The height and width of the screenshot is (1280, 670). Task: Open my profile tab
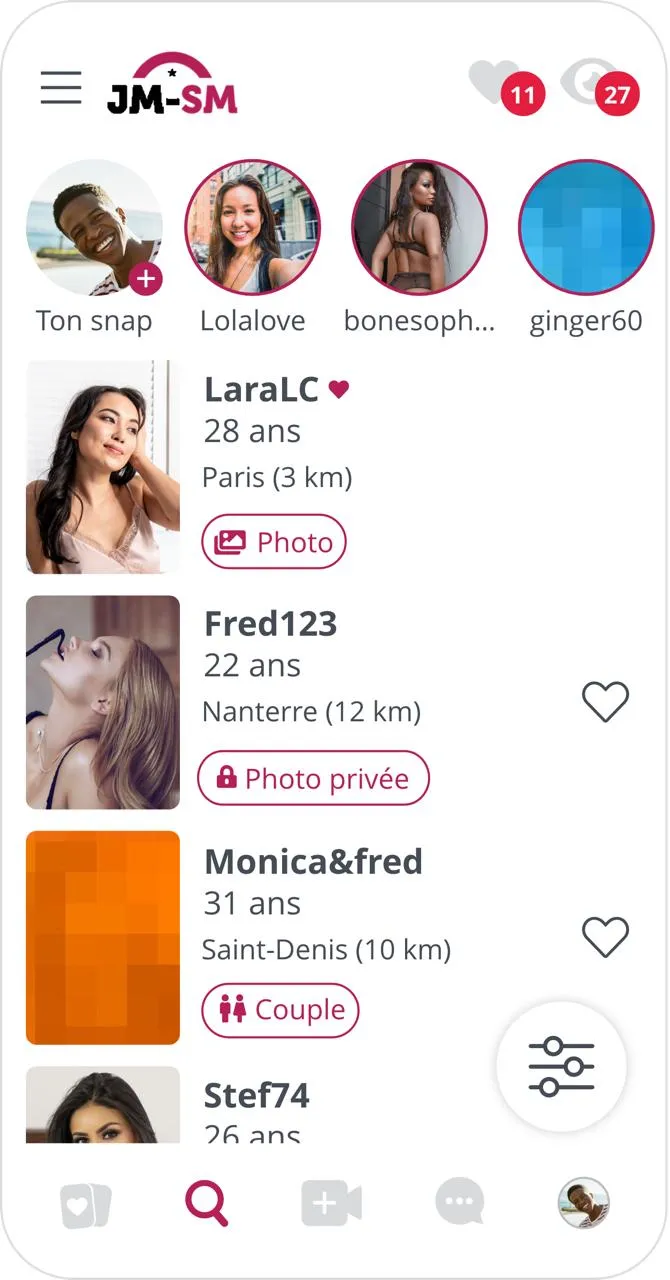pos(583,1203)
